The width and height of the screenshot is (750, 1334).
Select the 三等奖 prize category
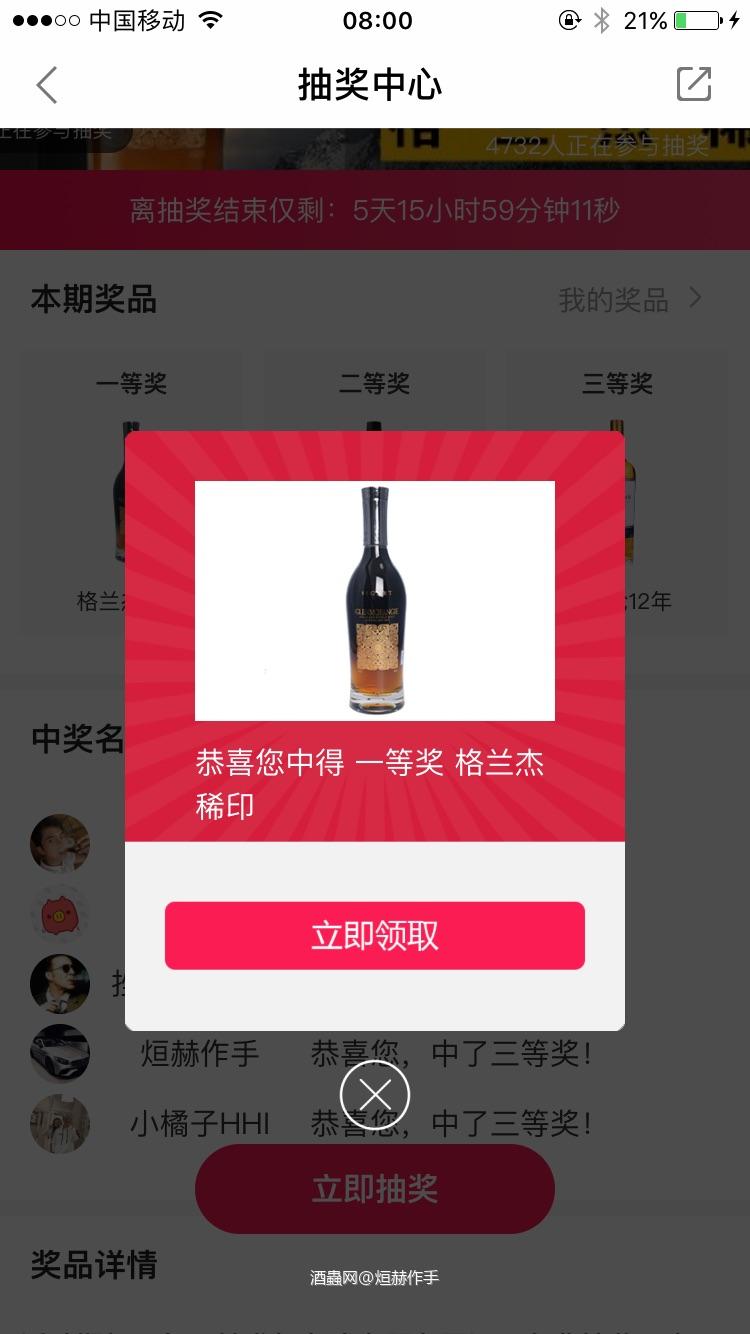tap(617, 383)
